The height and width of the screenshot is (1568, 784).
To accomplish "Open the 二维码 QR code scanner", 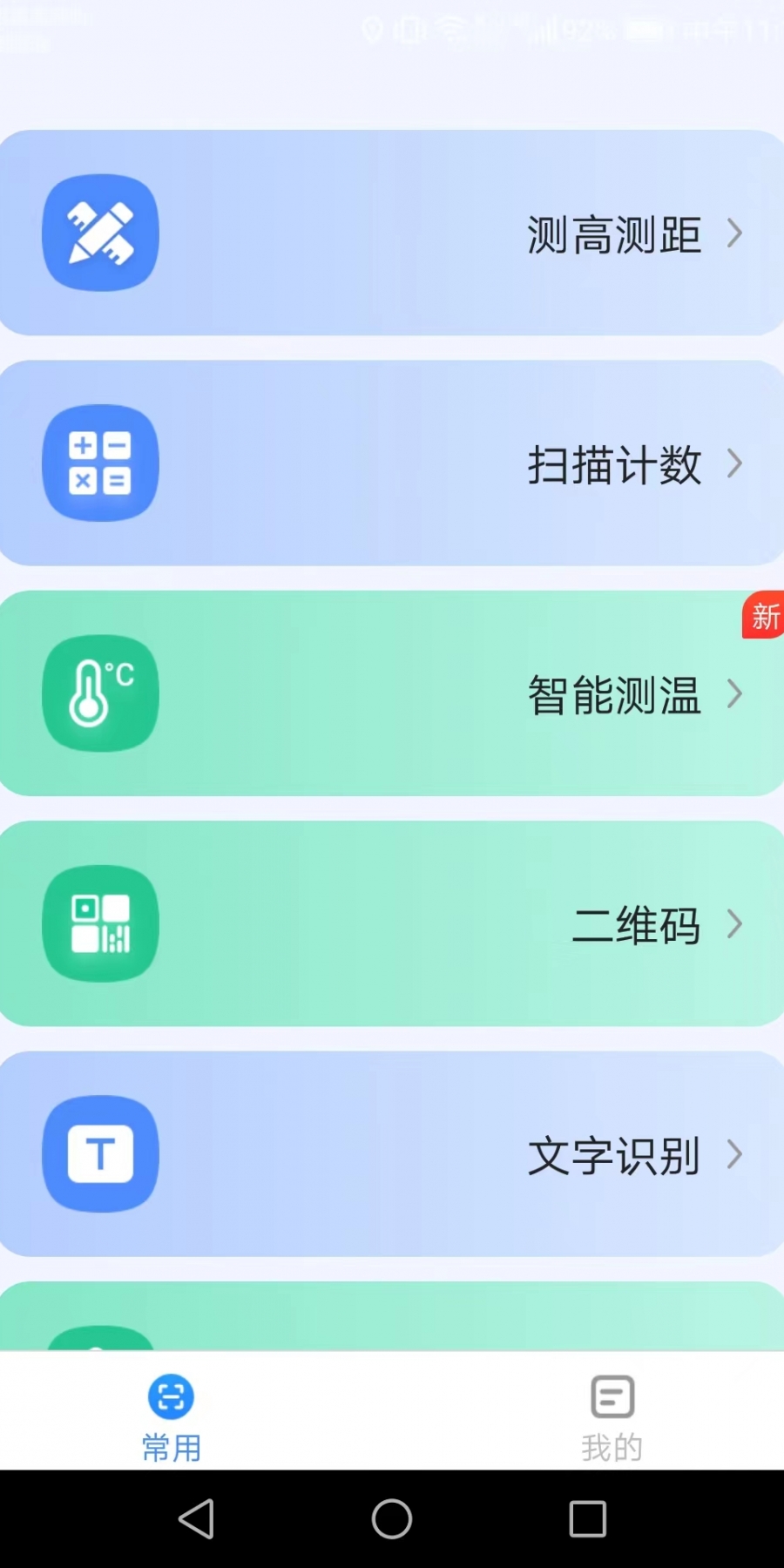I will click(x=392, y=923).
